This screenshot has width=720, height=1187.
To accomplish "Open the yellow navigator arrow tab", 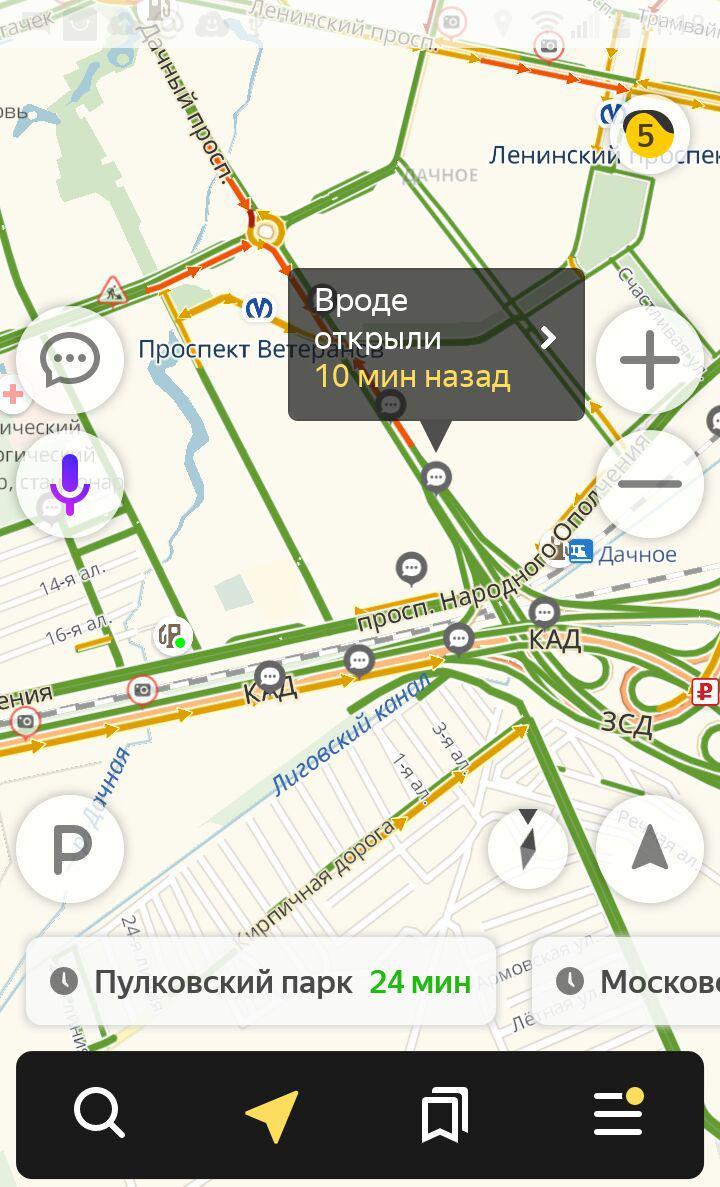I will [272, 1114].
